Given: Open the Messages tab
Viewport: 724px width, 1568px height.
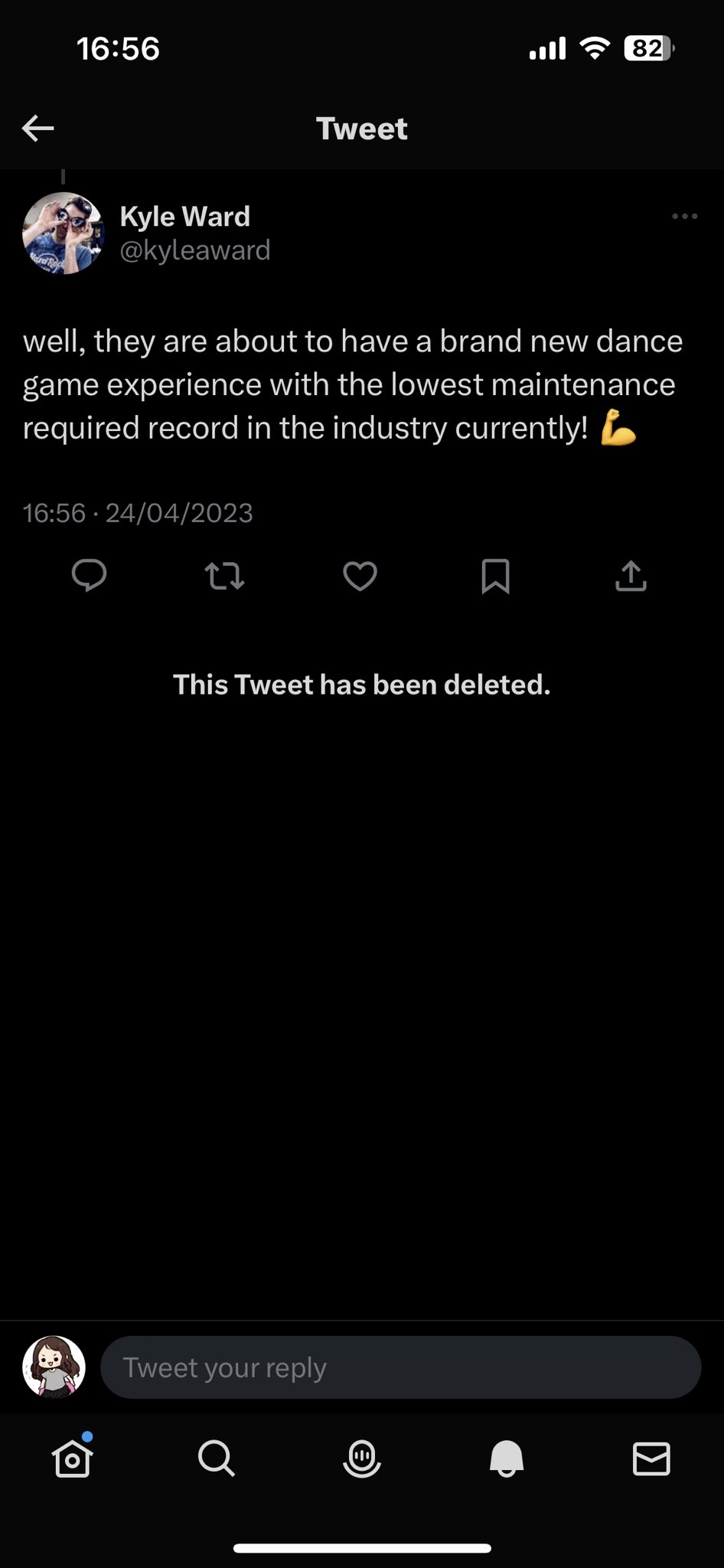Looking at the screenshot, I should coord(651,1459).
